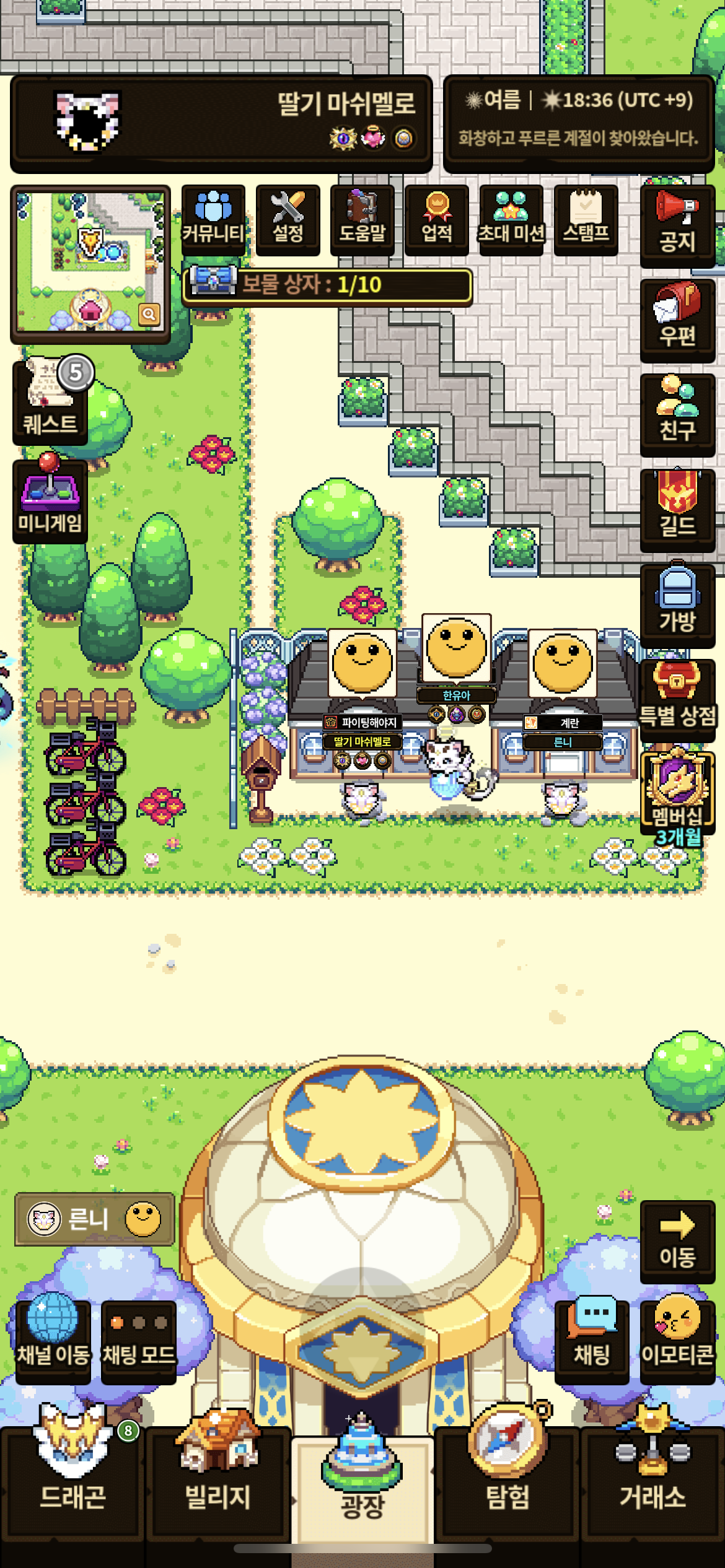
Task: Open 초대 미션
Action: 511,220
